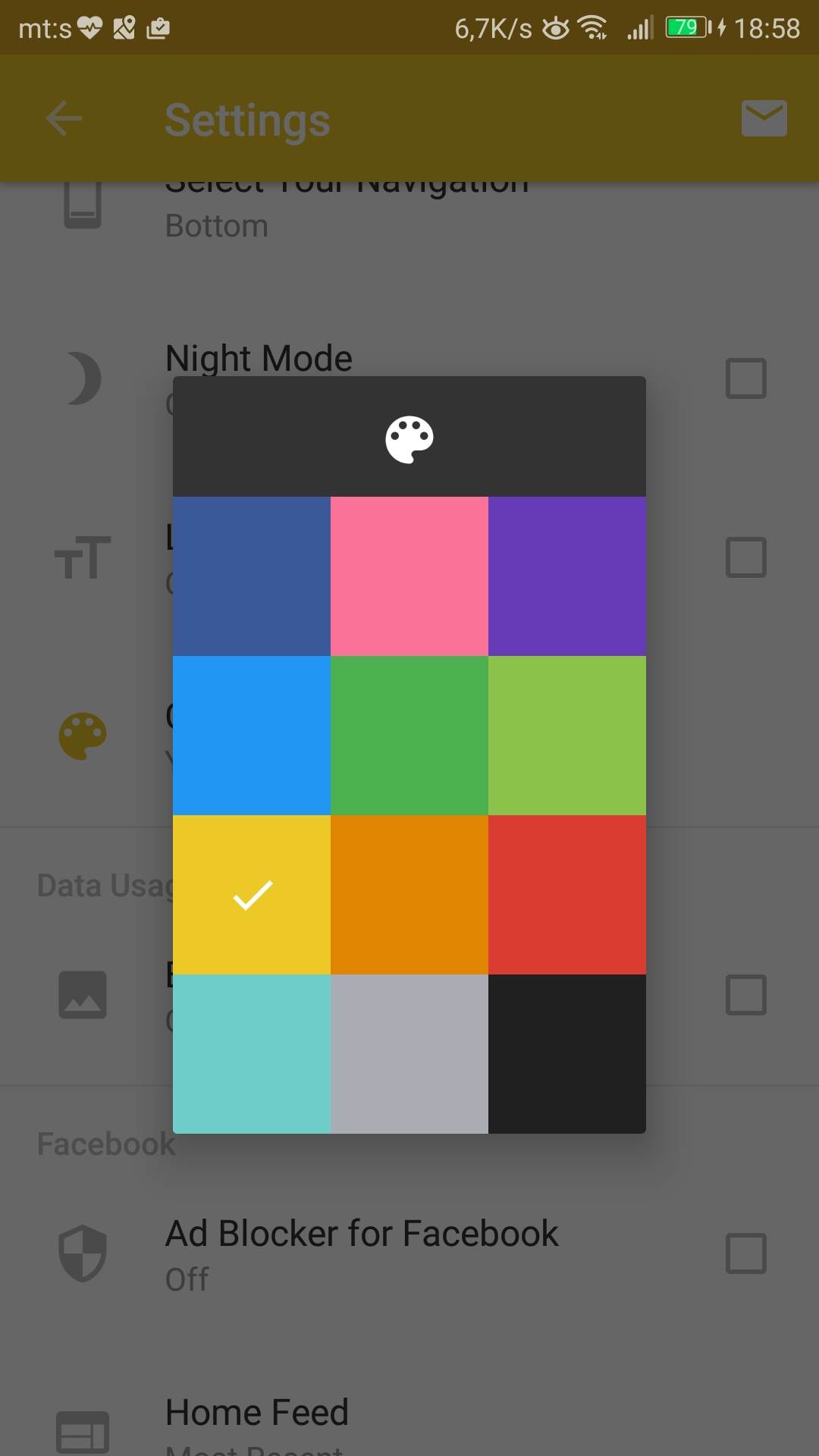Screen dimensions: 819x1456
Task: Tap the checked yellow color swatch
Action: (252, 895)
